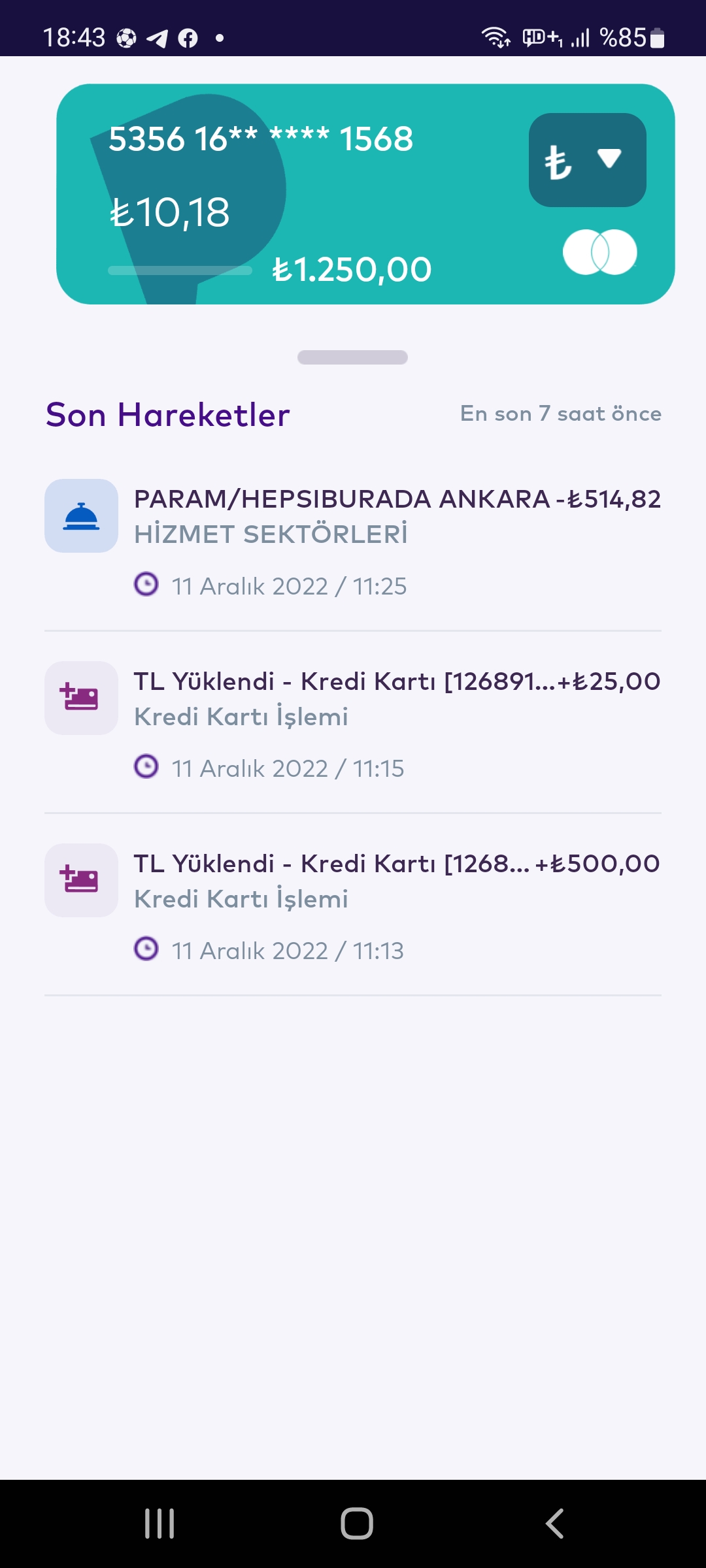This screenshot has height=1568, width=706.
Task: Go back with the system back button
Action: 554,1524
